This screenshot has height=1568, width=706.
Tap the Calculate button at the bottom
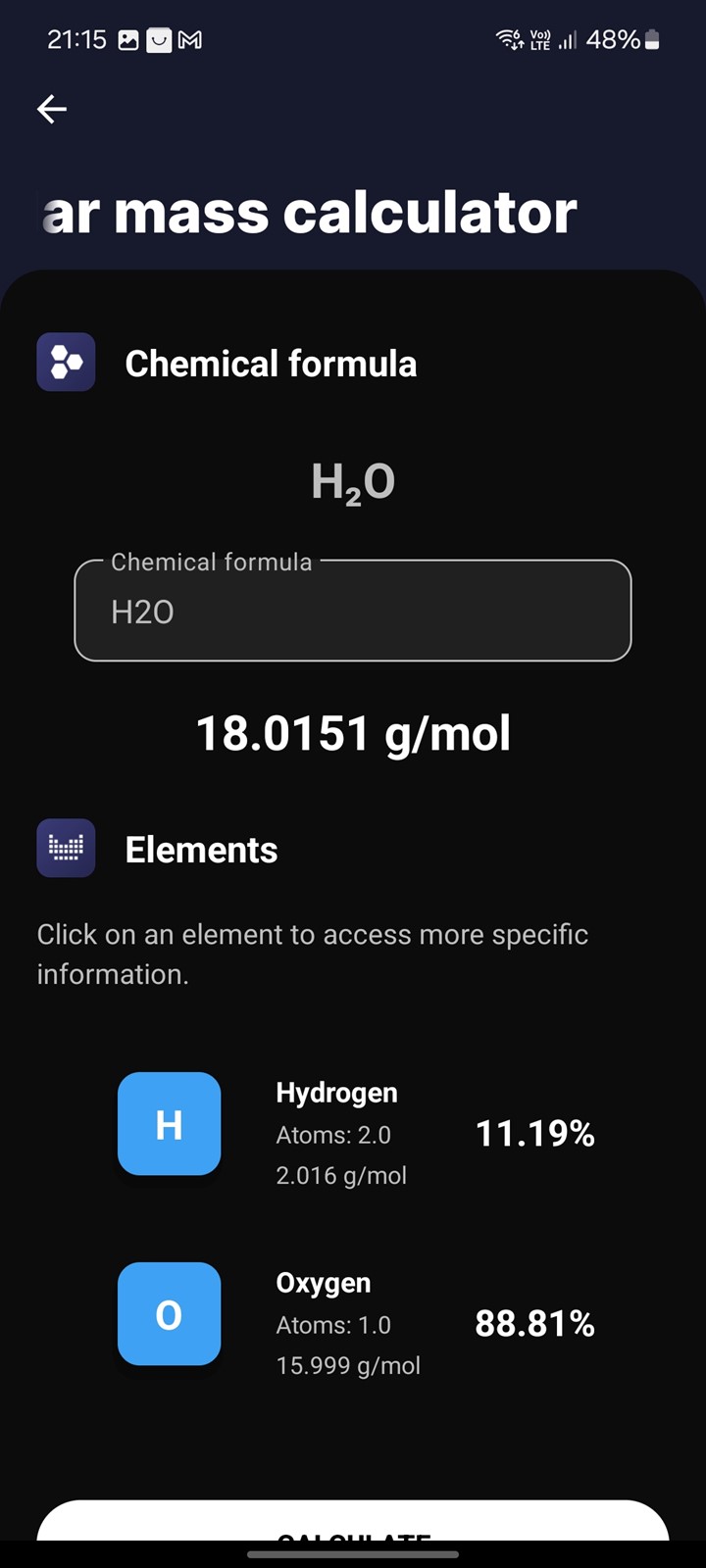coord(353,1524)
